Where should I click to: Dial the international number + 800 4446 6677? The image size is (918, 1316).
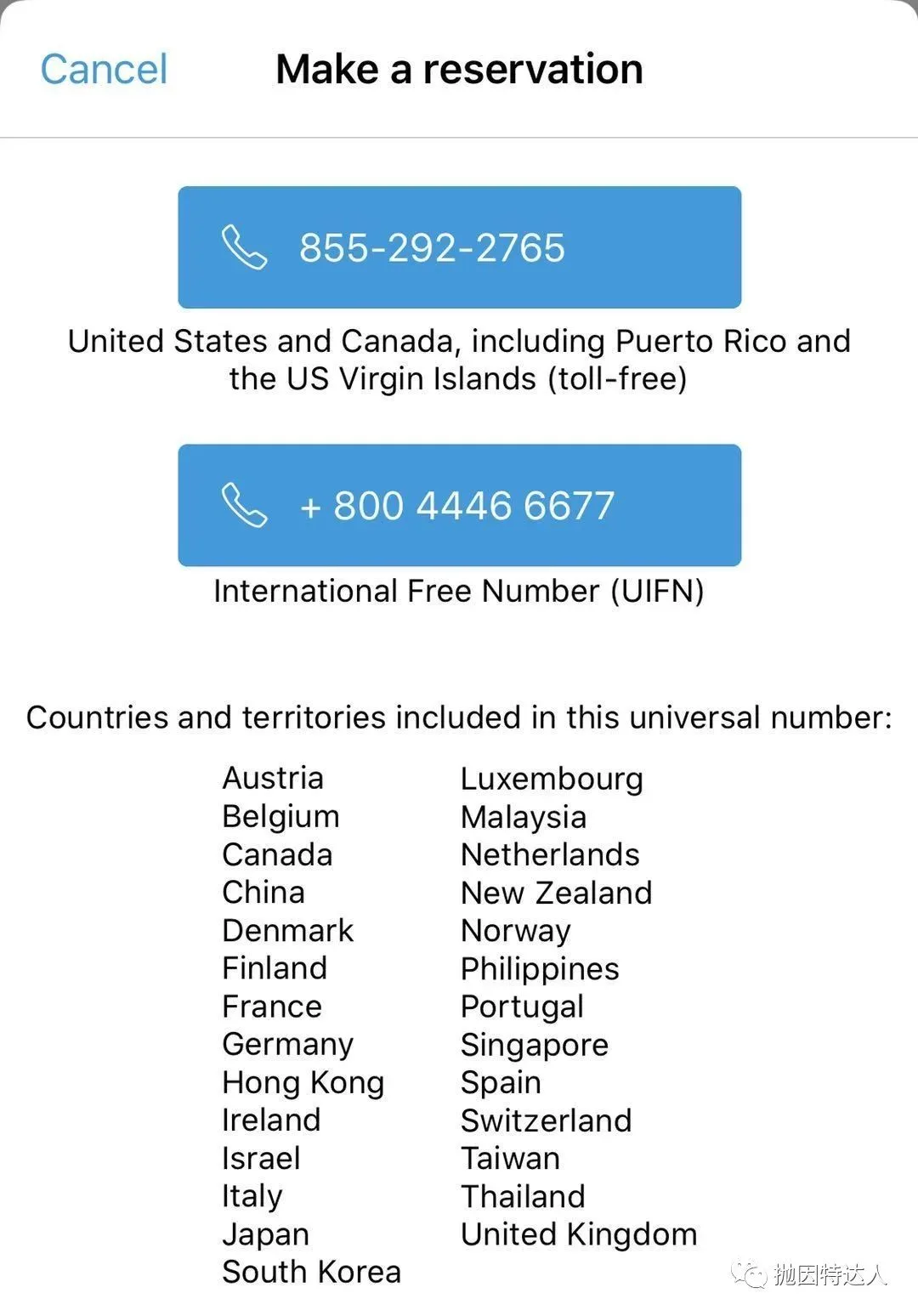click(459, 505)
